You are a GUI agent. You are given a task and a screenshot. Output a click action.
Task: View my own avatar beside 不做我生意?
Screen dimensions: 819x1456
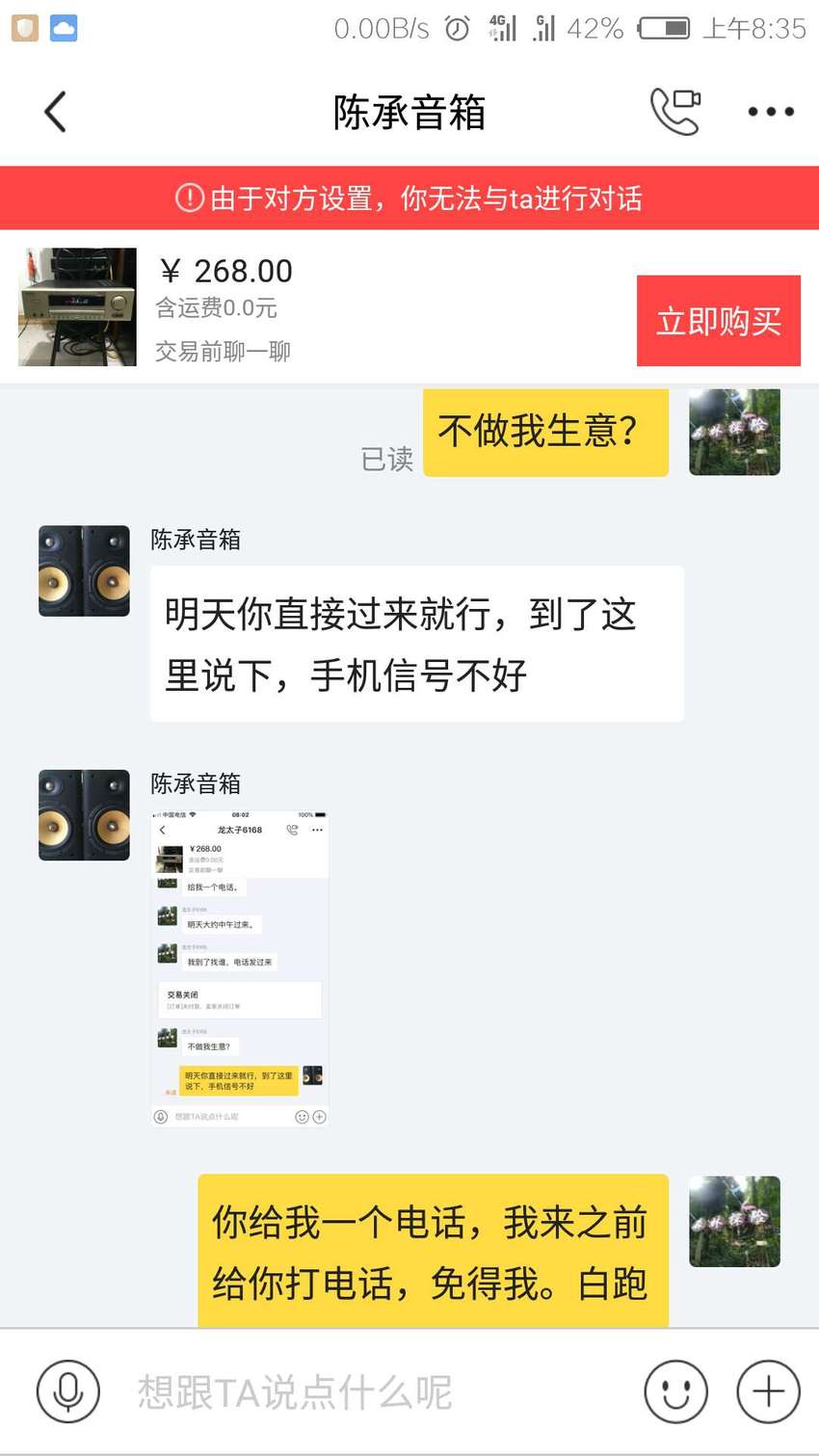point(734,432)
